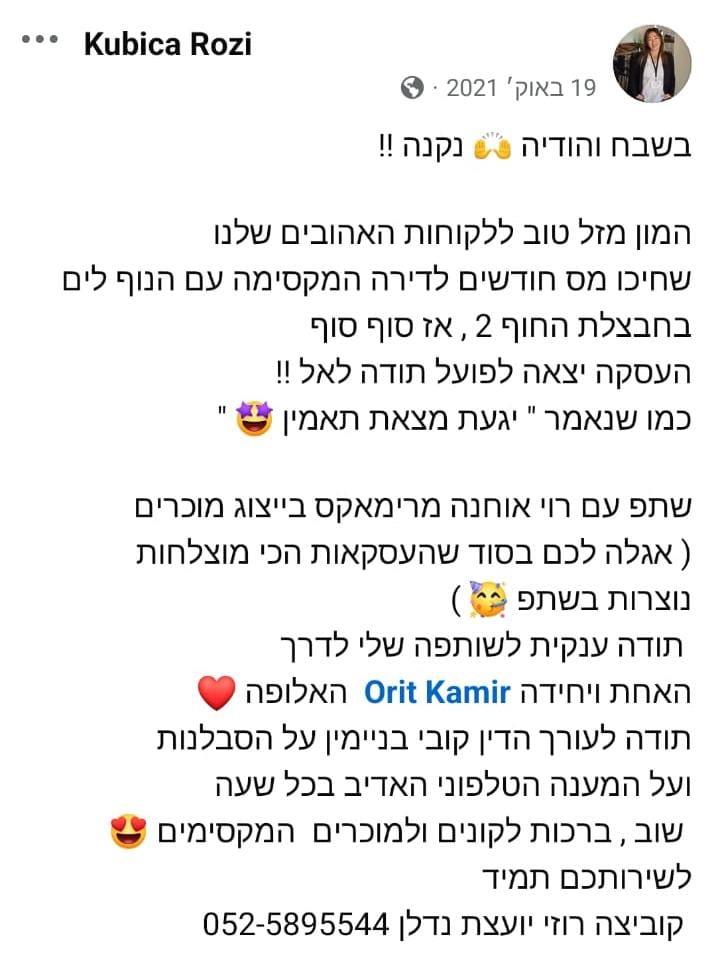
Task: Open the three-dot post options menu
Action: point(40,41)
